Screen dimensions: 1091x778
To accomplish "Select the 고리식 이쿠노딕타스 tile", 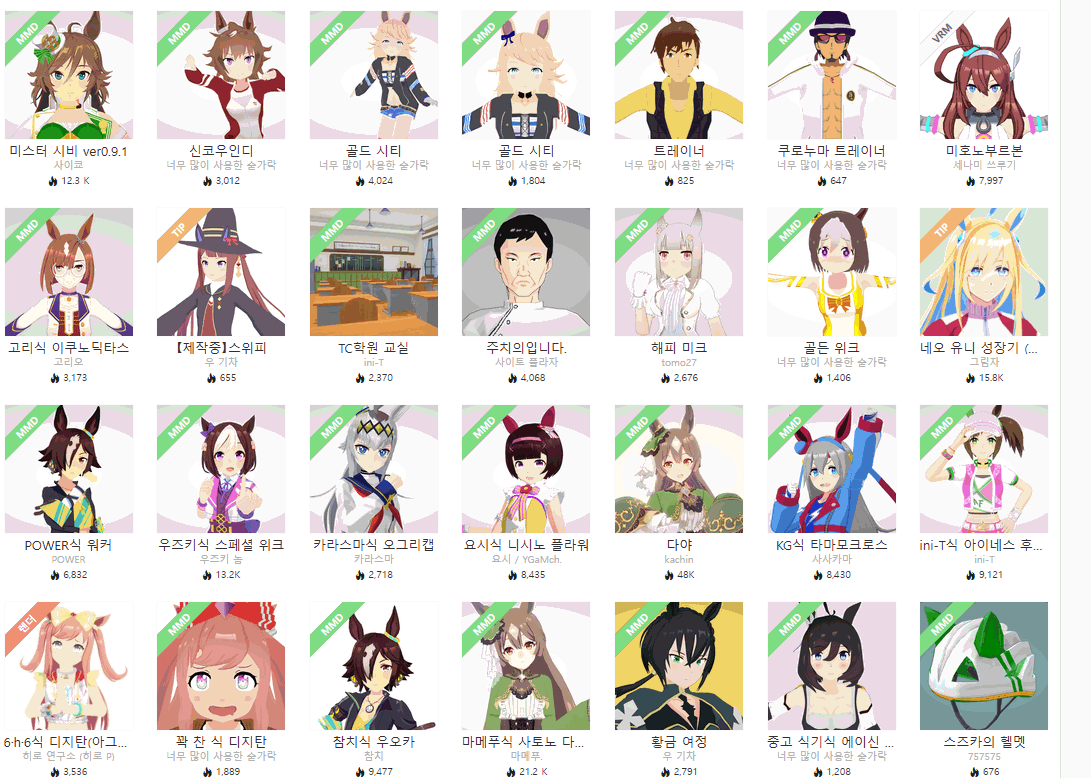I will (x=69, y=272).
